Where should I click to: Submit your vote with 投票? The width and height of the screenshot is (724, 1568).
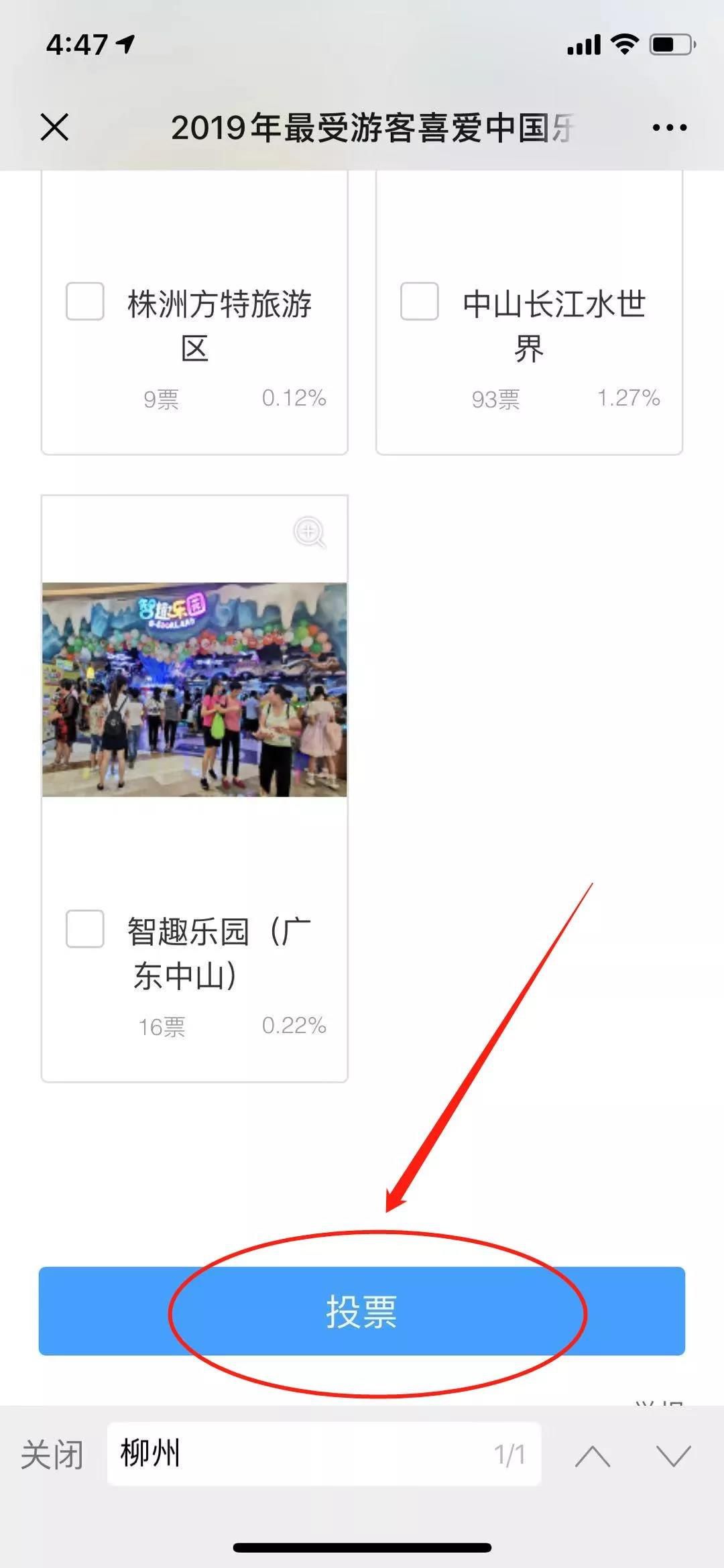[x=362, y=1311]
